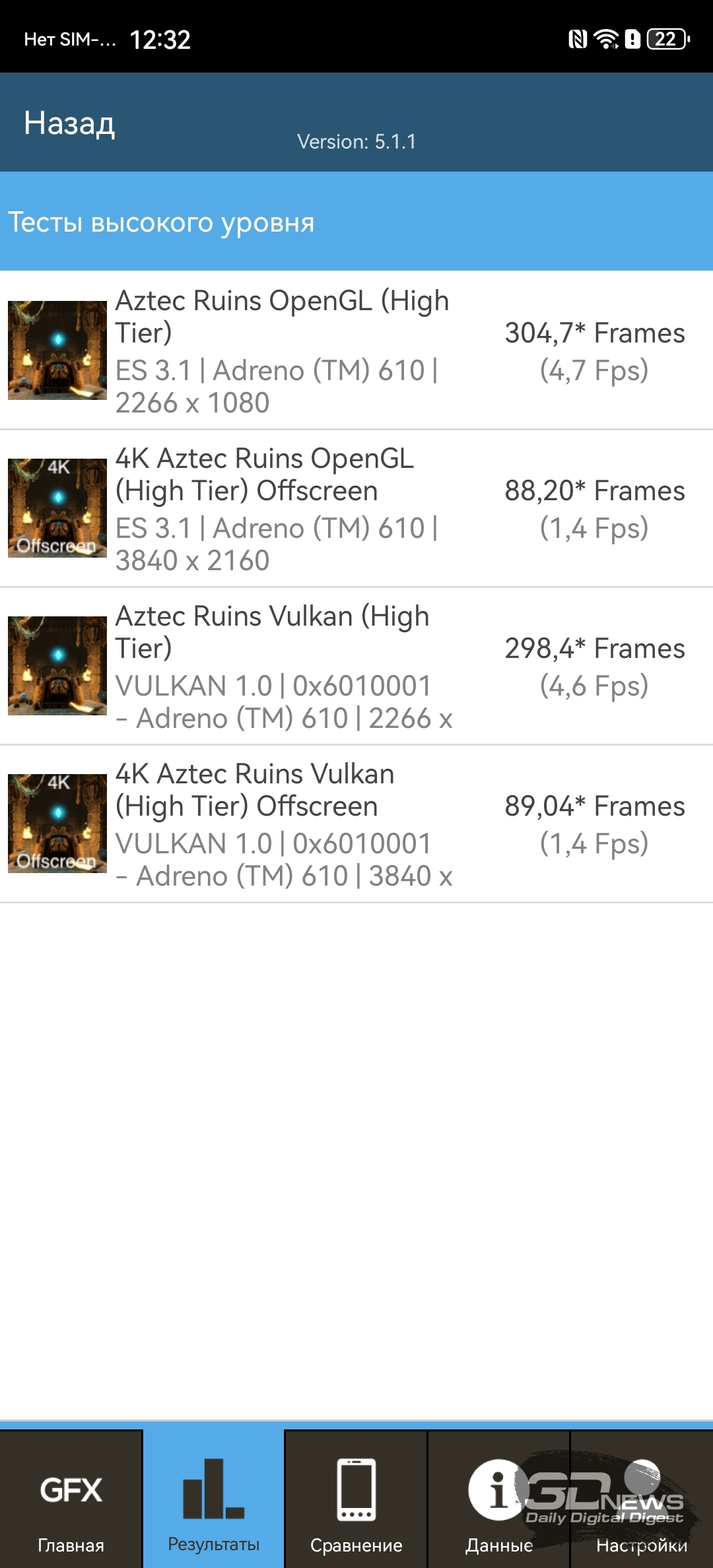Image resolution: width=713 pixels, height=1568 pixels.
Task: Open Aztec Ruins Vulkan (High Tier) result
Action: point(356,666)
